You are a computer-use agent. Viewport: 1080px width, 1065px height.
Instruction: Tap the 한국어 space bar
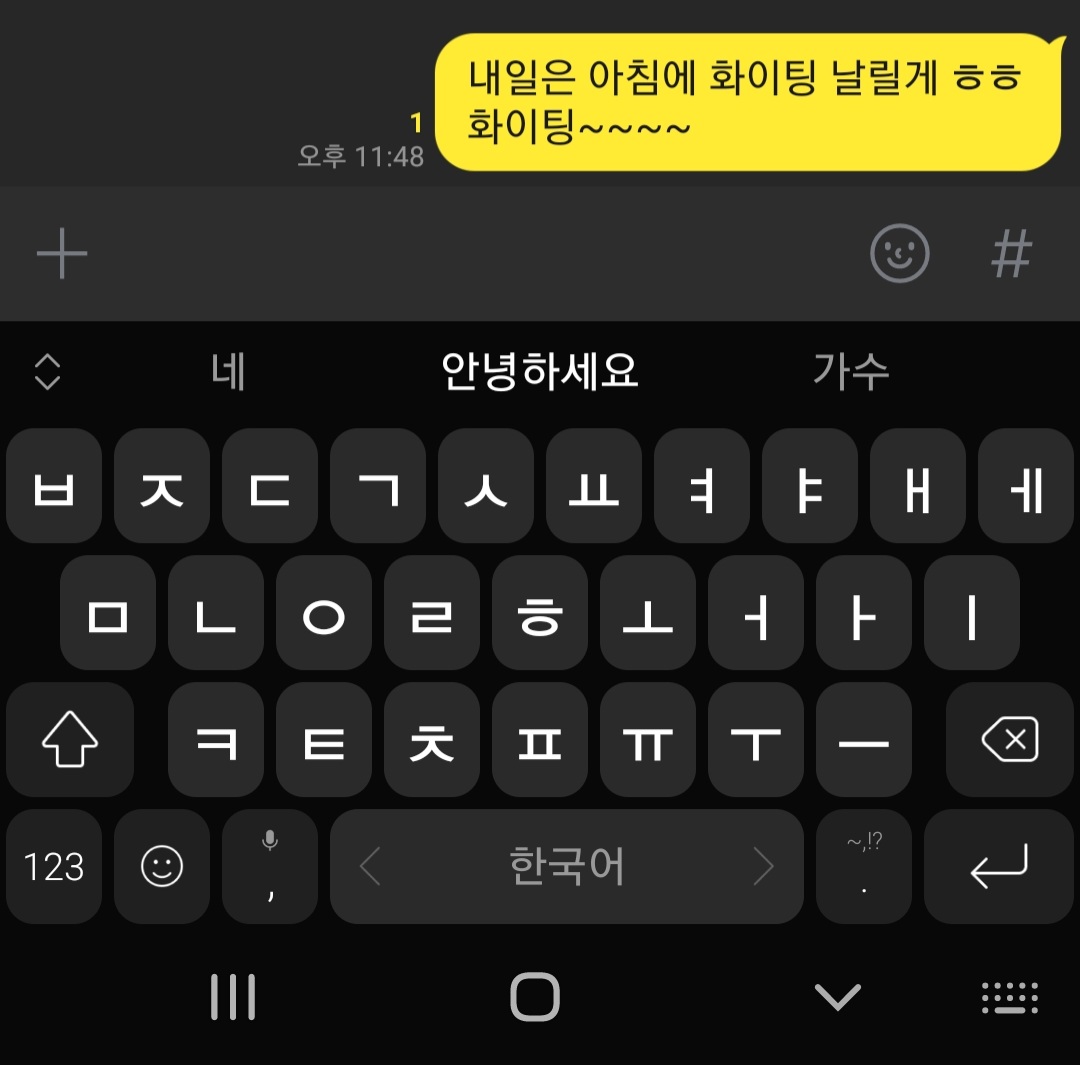566,866
